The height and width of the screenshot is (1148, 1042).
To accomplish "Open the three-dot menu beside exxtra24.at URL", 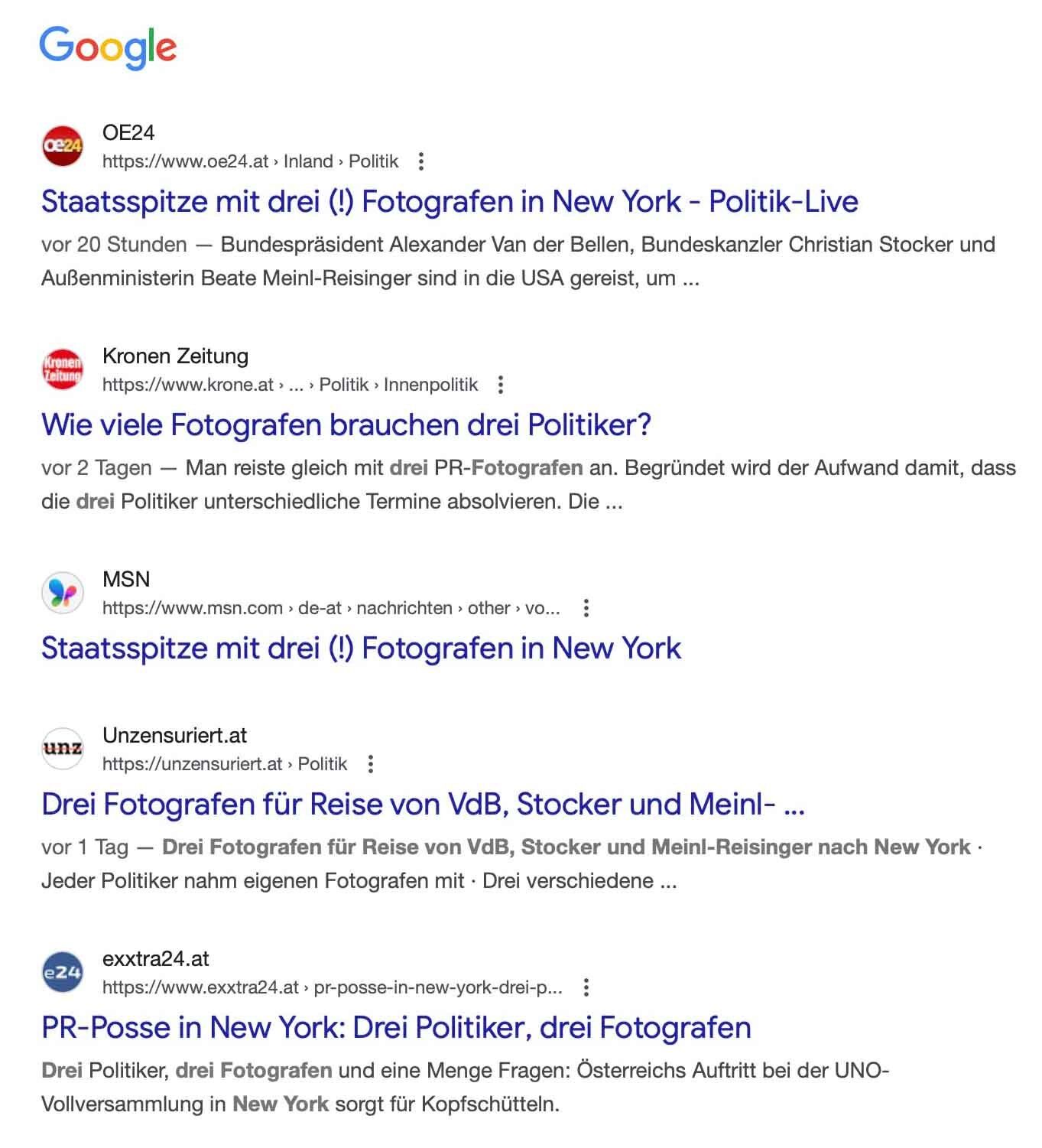I will 586,987.
